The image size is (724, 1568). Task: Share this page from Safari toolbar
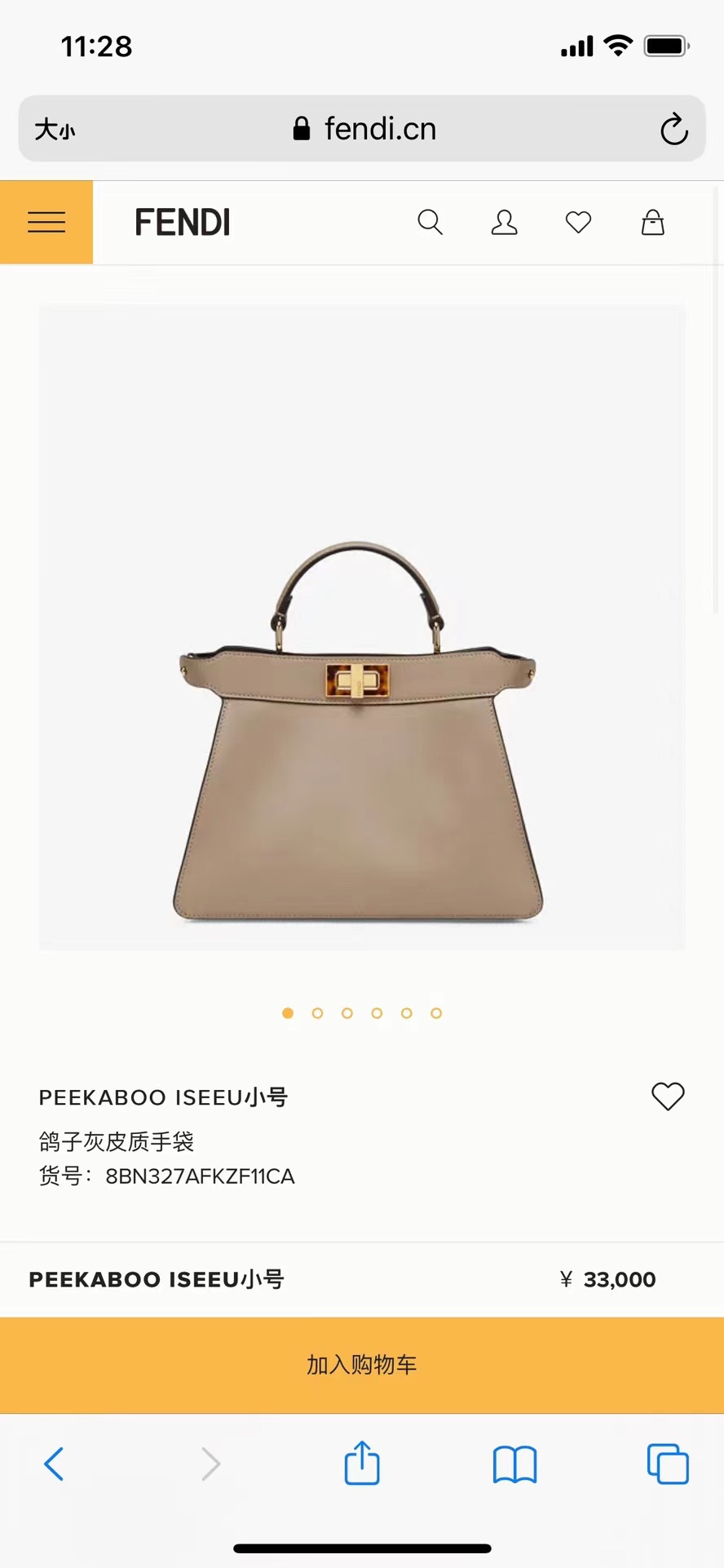pyautogui.click(x=362, y=1464)
